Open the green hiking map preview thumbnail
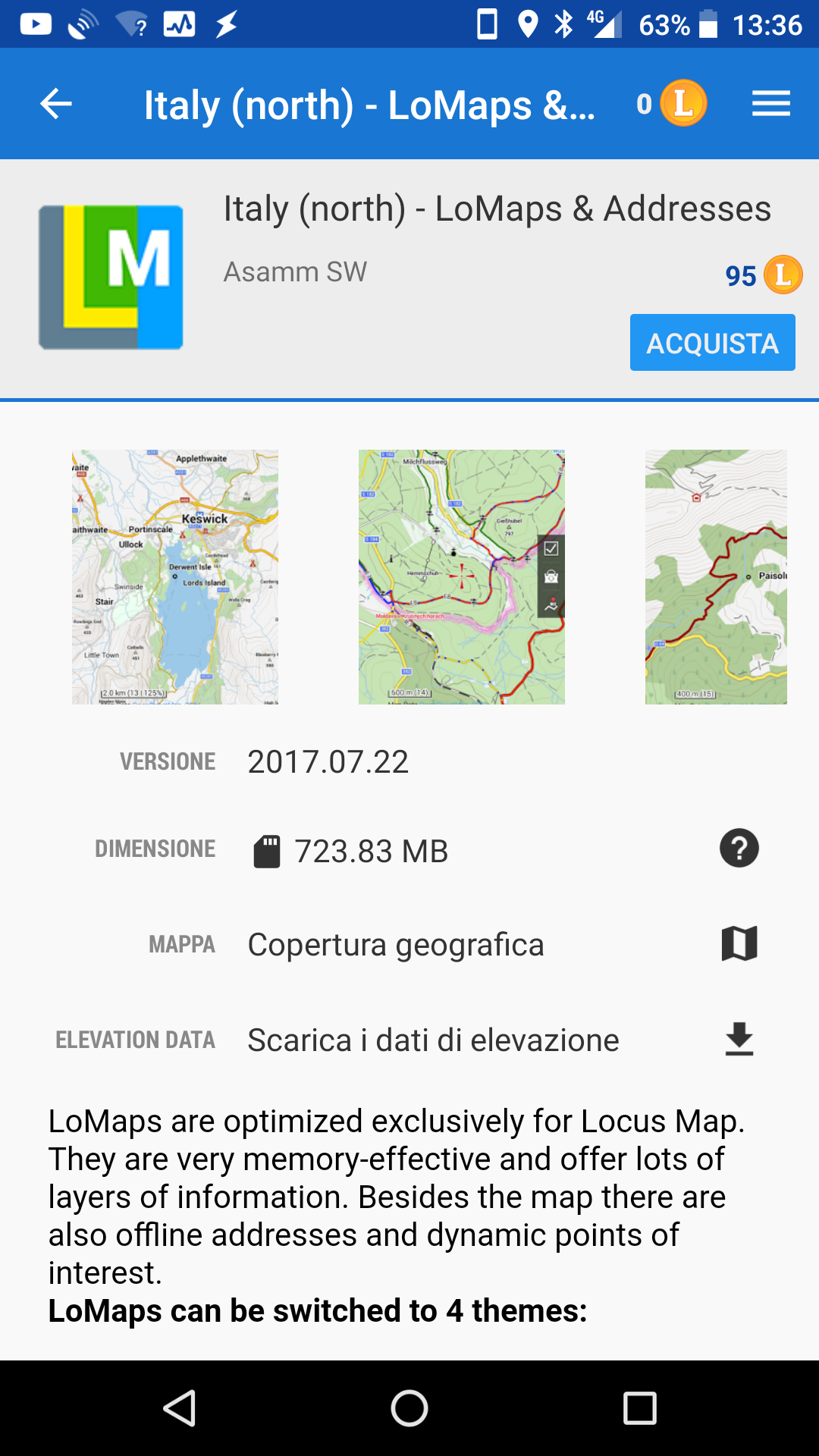This screenshot has width=819, height=1456. pyautogui.click(x=461, y=577)
